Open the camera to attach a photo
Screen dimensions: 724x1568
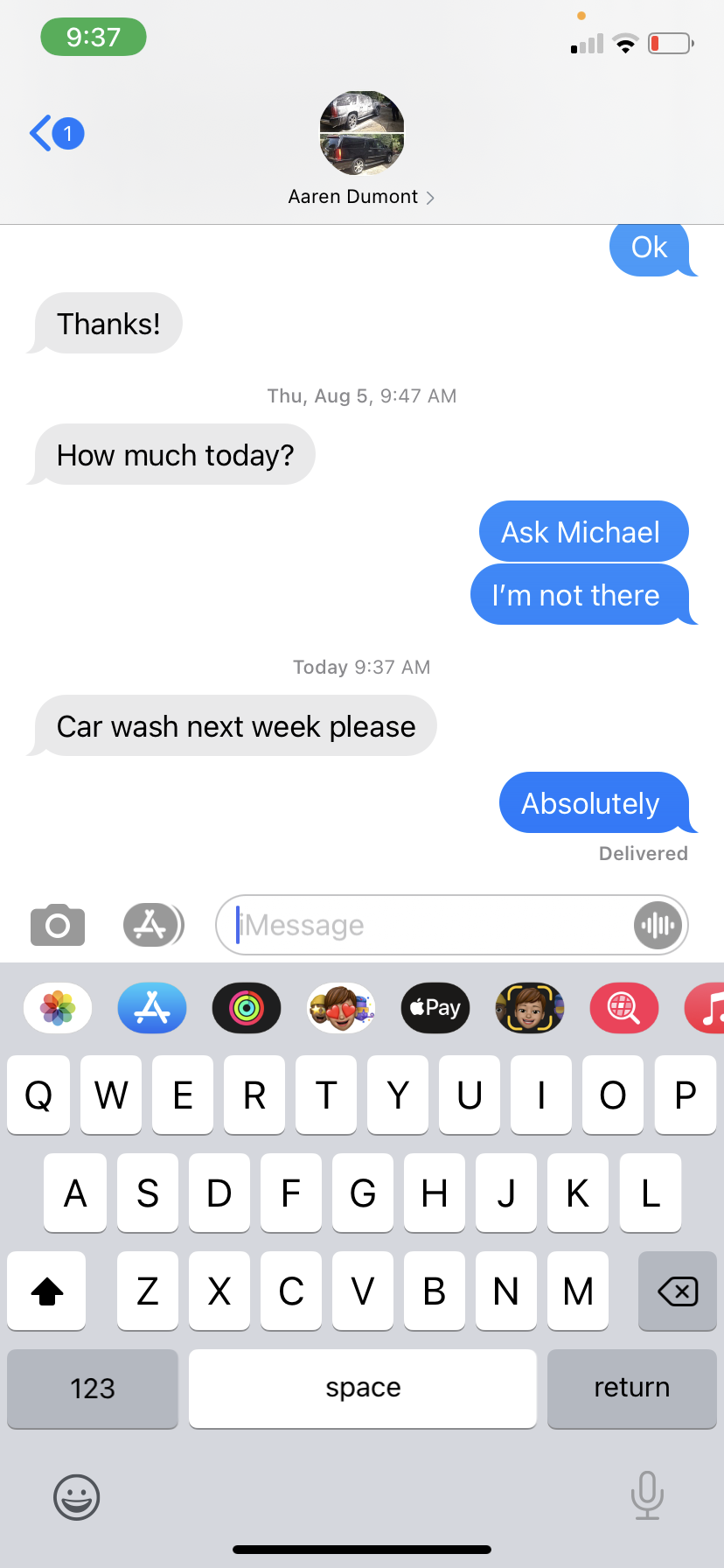(x=58, y=925)
